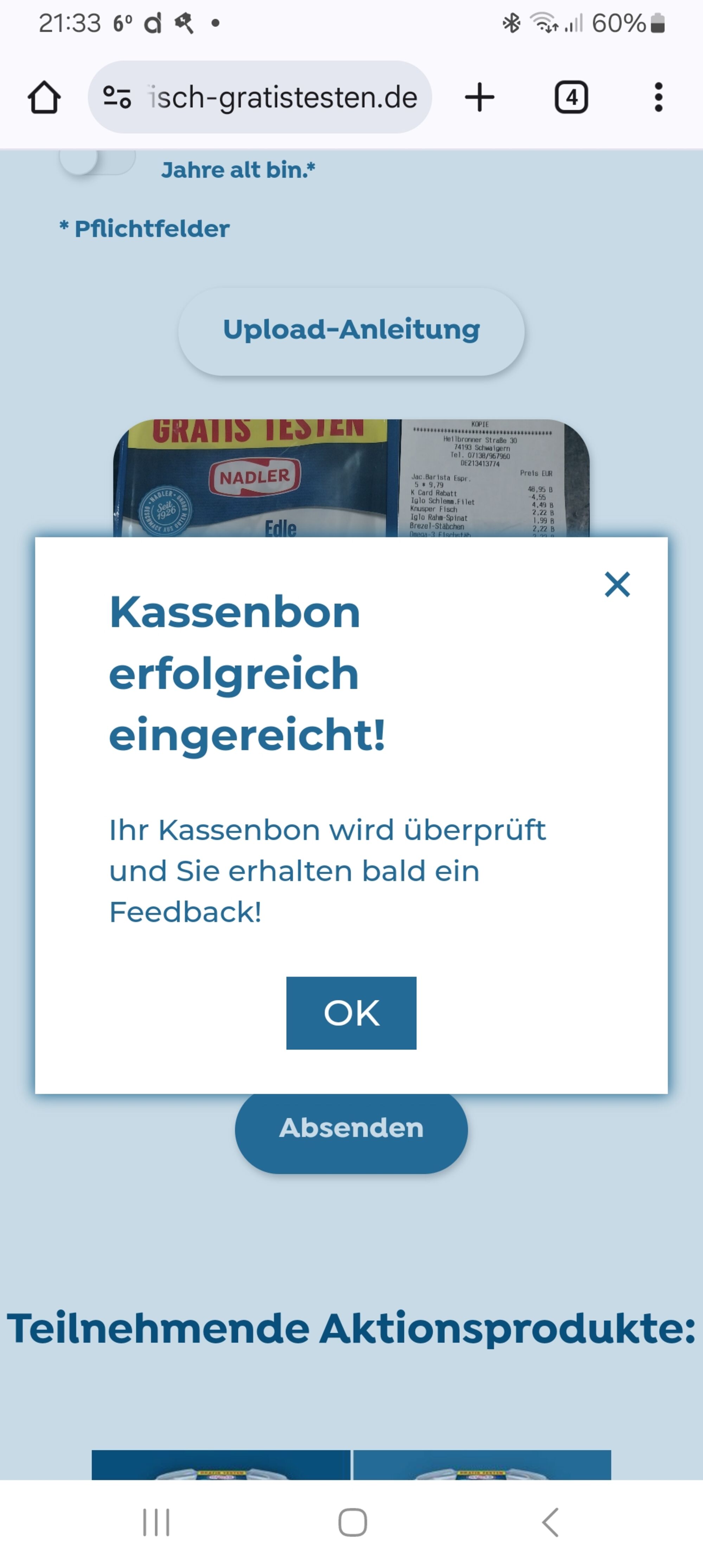This screenshot has width=703, height=1568.
Task: Open recent apps overview
Action: [x=156, y=1522]
